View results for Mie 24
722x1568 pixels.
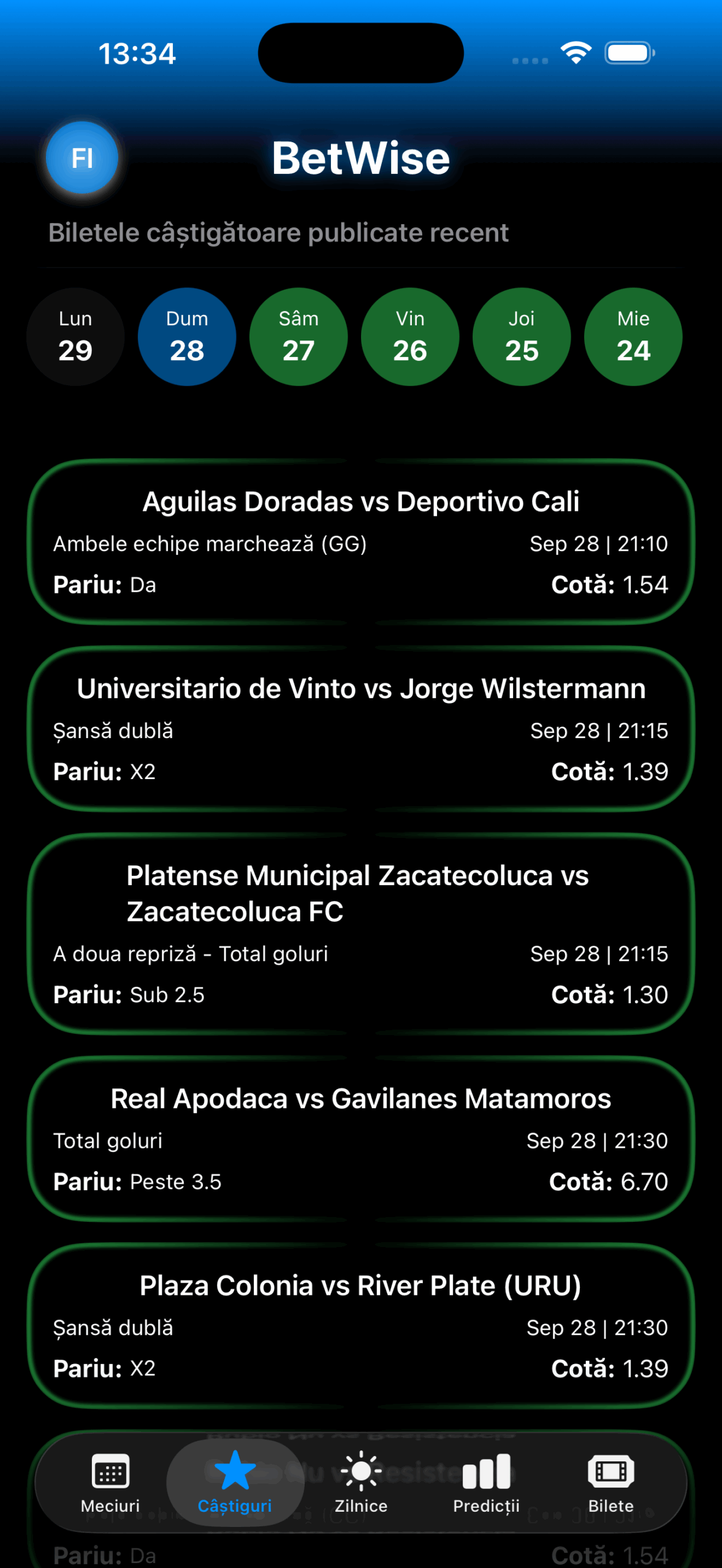click(x=633, y=337)
